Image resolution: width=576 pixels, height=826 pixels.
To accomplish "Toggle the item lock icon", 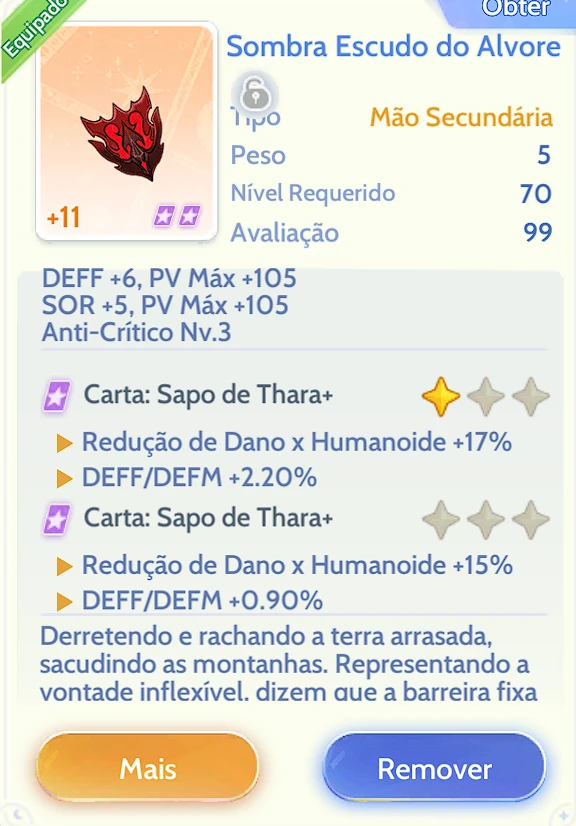I will tap(256, 93).
